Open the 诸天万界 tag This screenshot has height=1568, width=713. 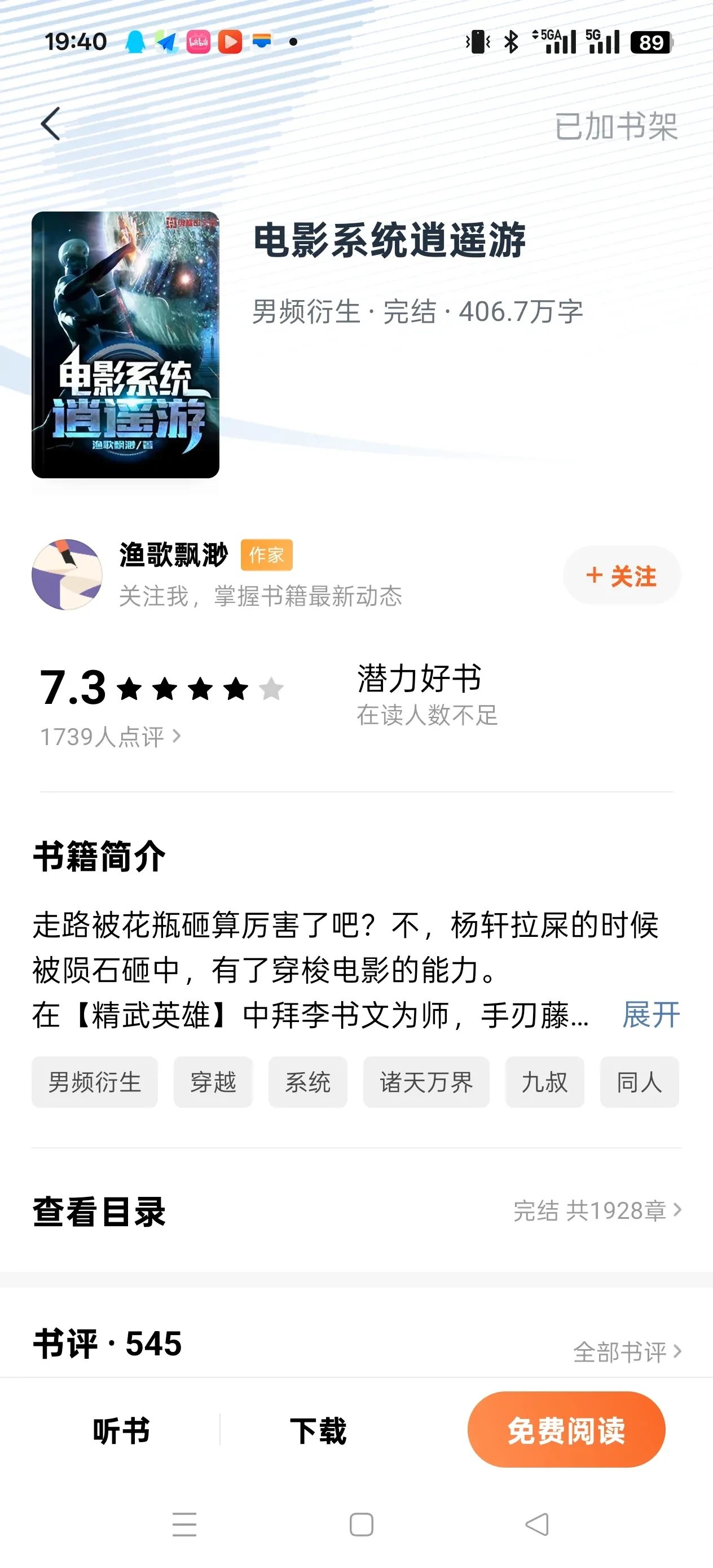point(426,1082)
